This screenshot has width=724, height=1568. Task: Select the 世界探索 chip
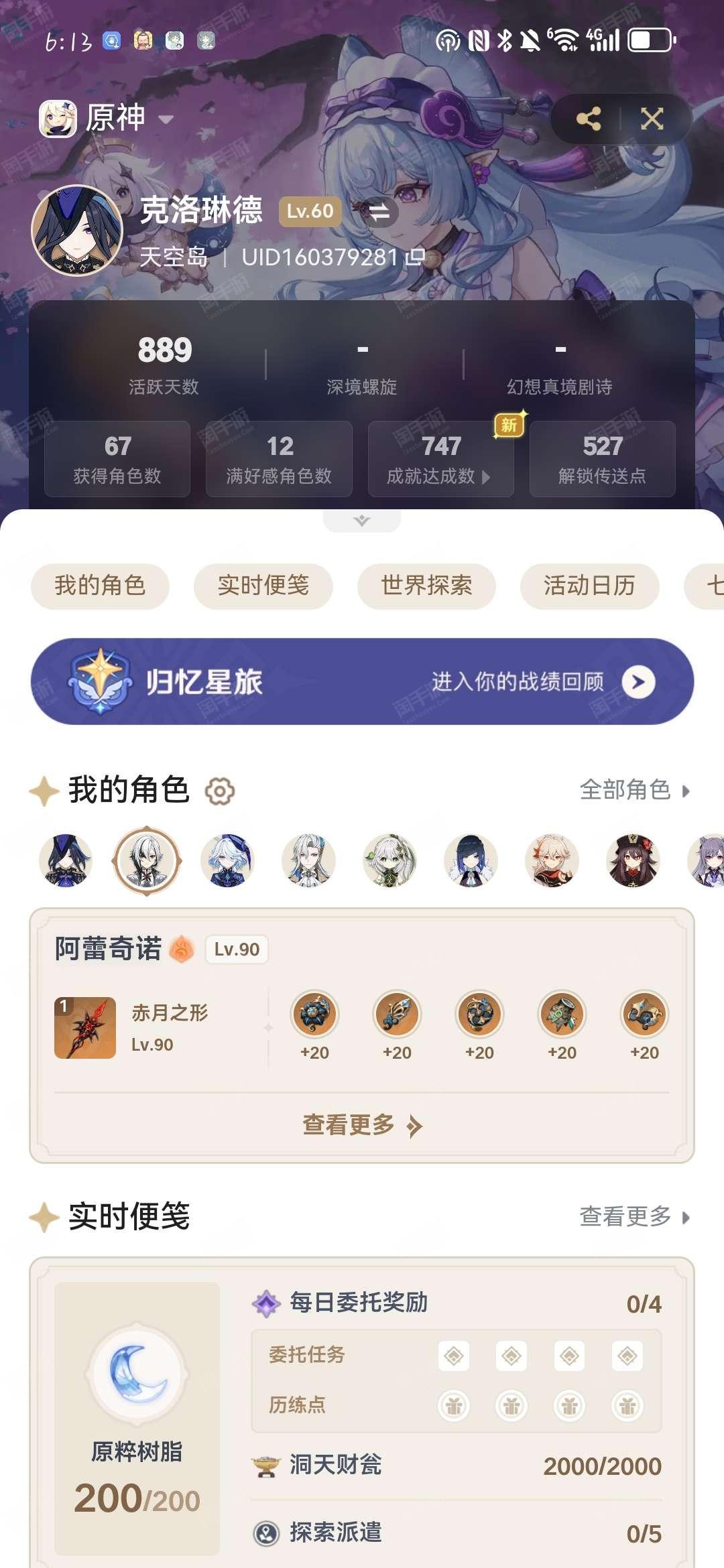(x=426, y=586)
